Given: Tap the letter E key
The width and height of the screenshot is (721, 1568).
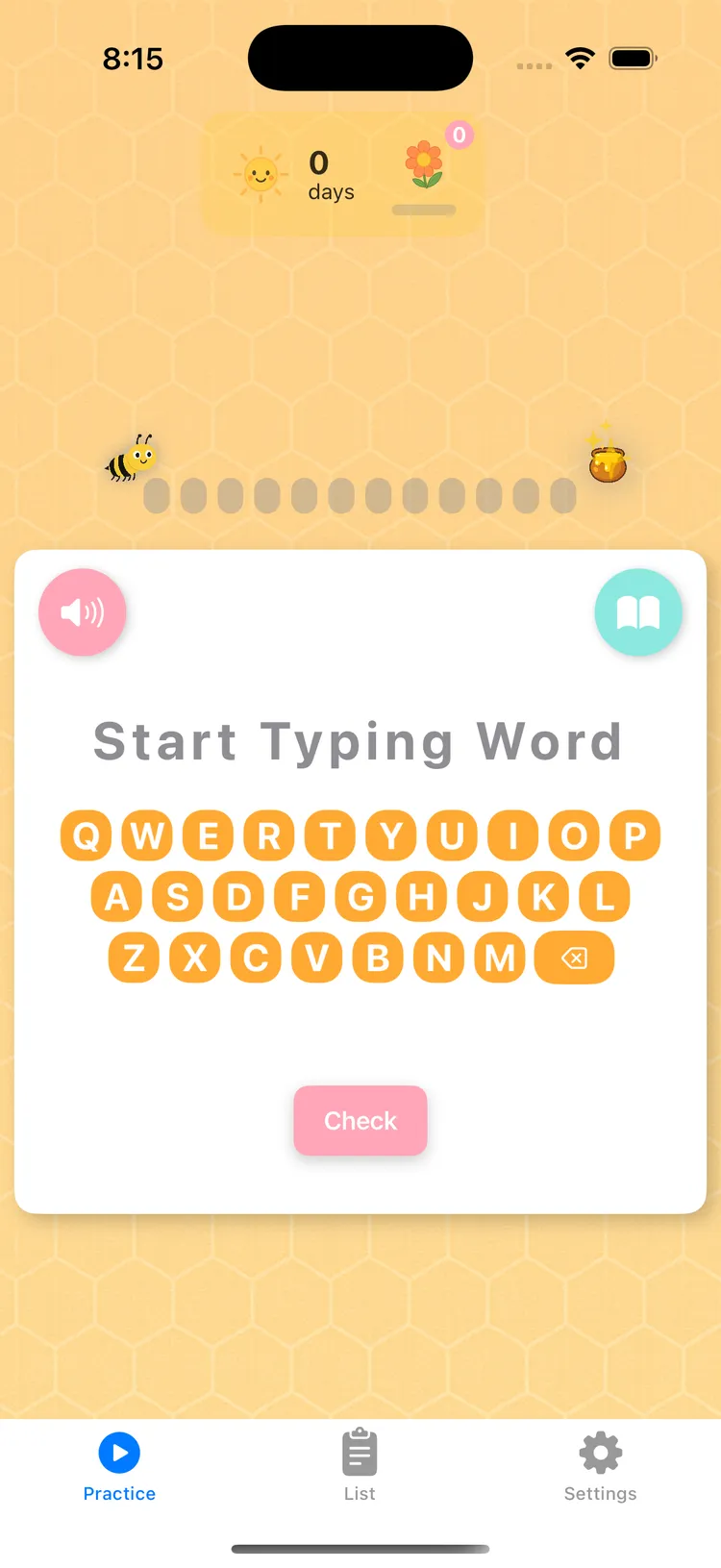Looking at the screenshot, I should pyautogui.click(x=208, y=835).
